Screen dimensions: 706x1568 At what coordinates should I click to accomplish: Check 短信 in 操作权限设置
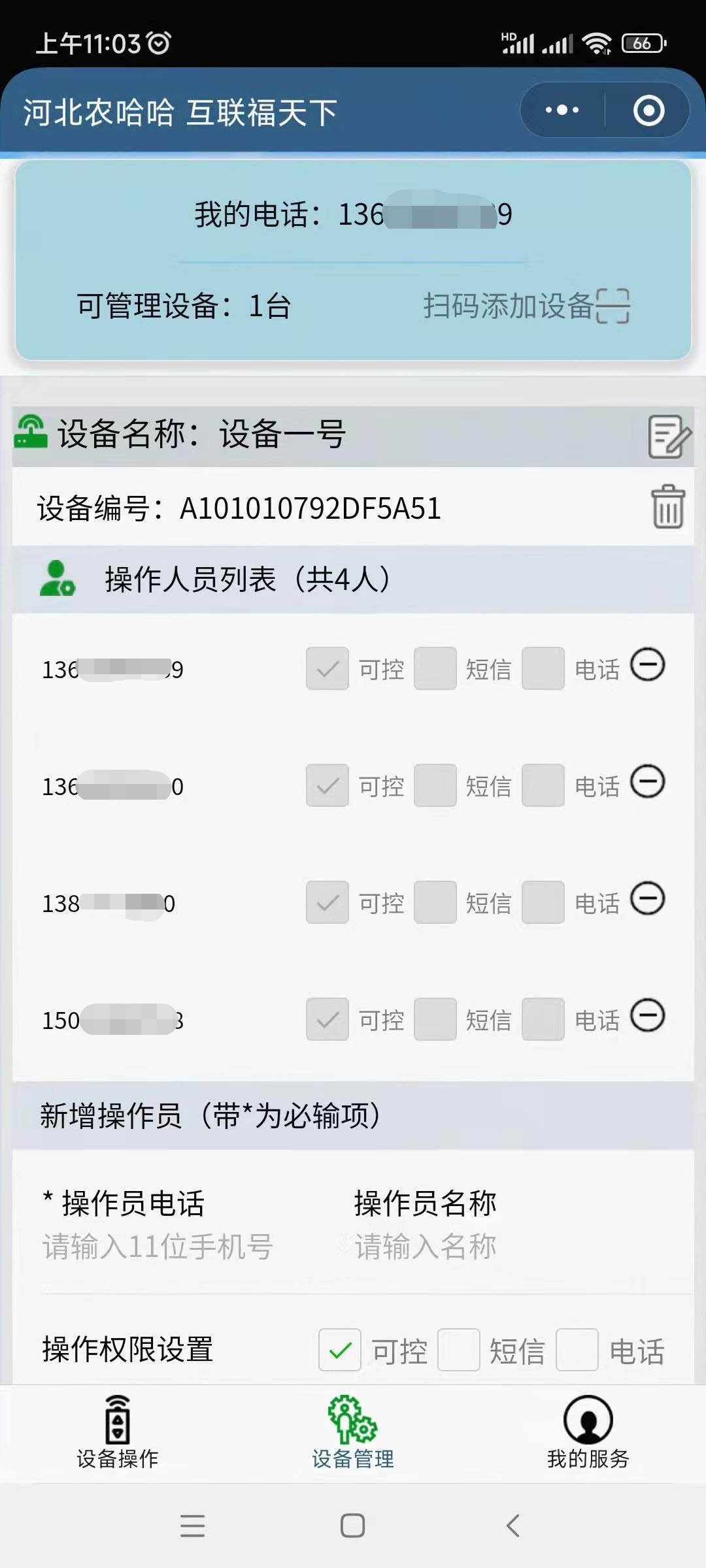pos(458,1350)
